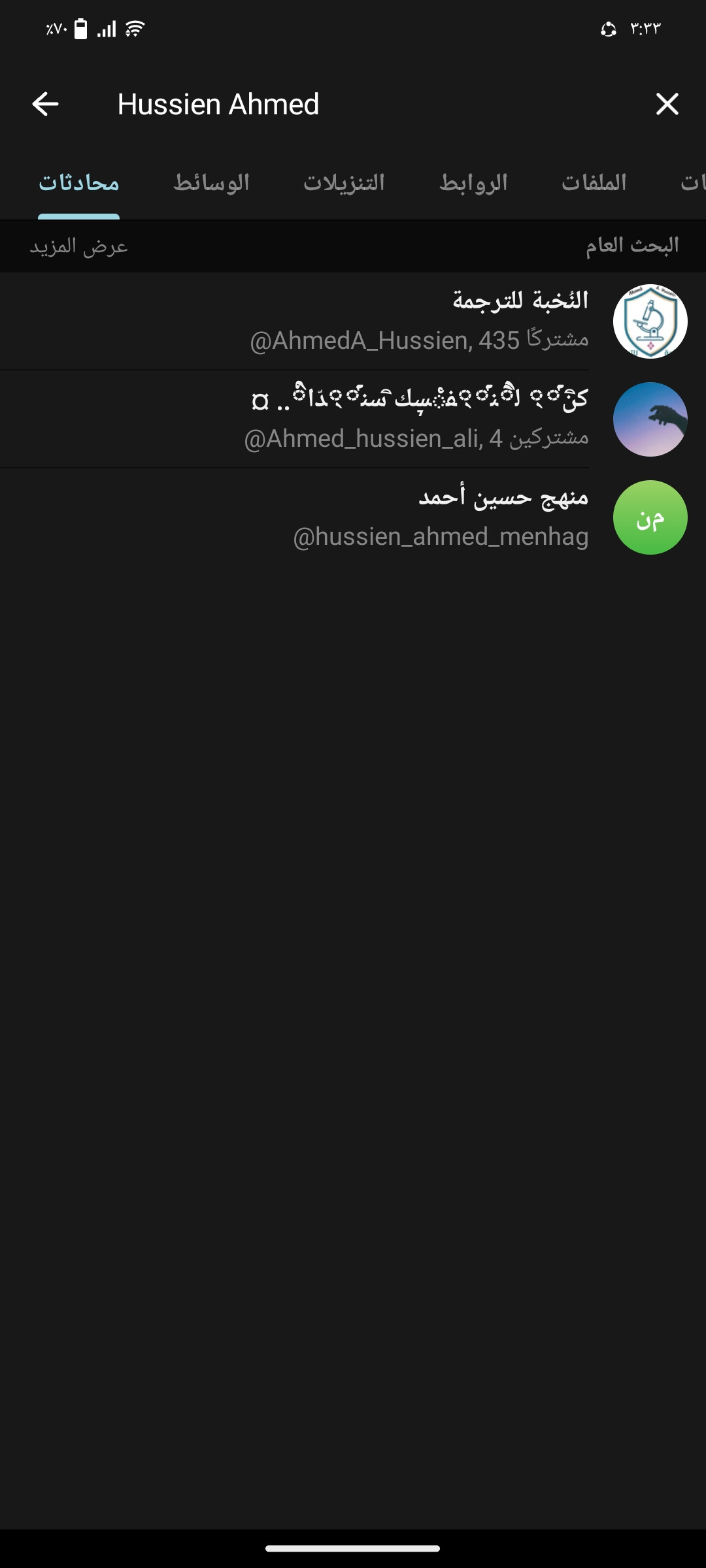Tap عرض المزيد to show more results

(x=79, y=247)
